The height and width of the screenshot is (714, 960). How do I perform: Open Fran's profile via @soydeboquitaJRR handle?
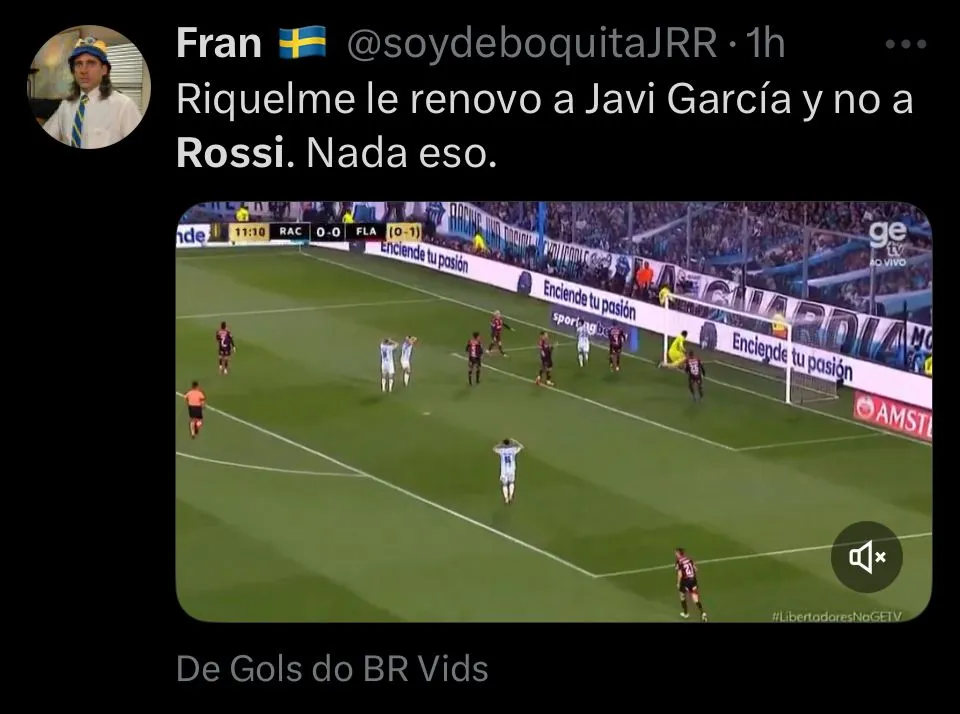click(x=530, y=44)
